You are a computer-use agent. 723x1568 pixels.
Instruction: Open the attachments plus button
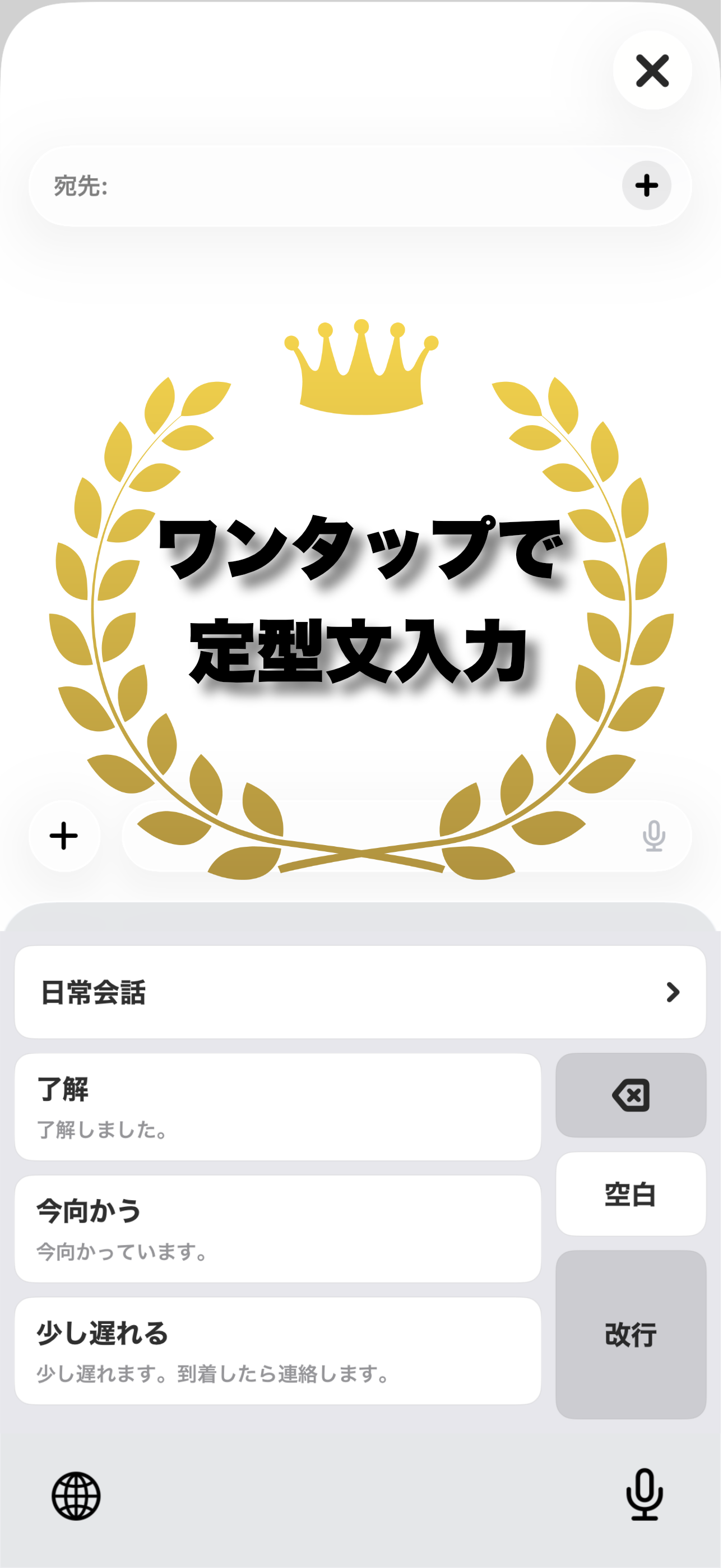[x=64, y=836]
